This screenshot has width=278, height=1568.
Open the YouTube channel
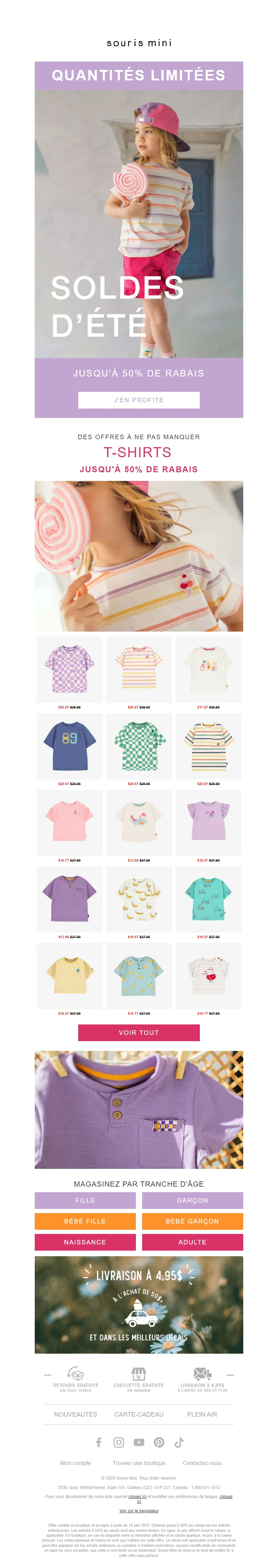(139, 1442)
